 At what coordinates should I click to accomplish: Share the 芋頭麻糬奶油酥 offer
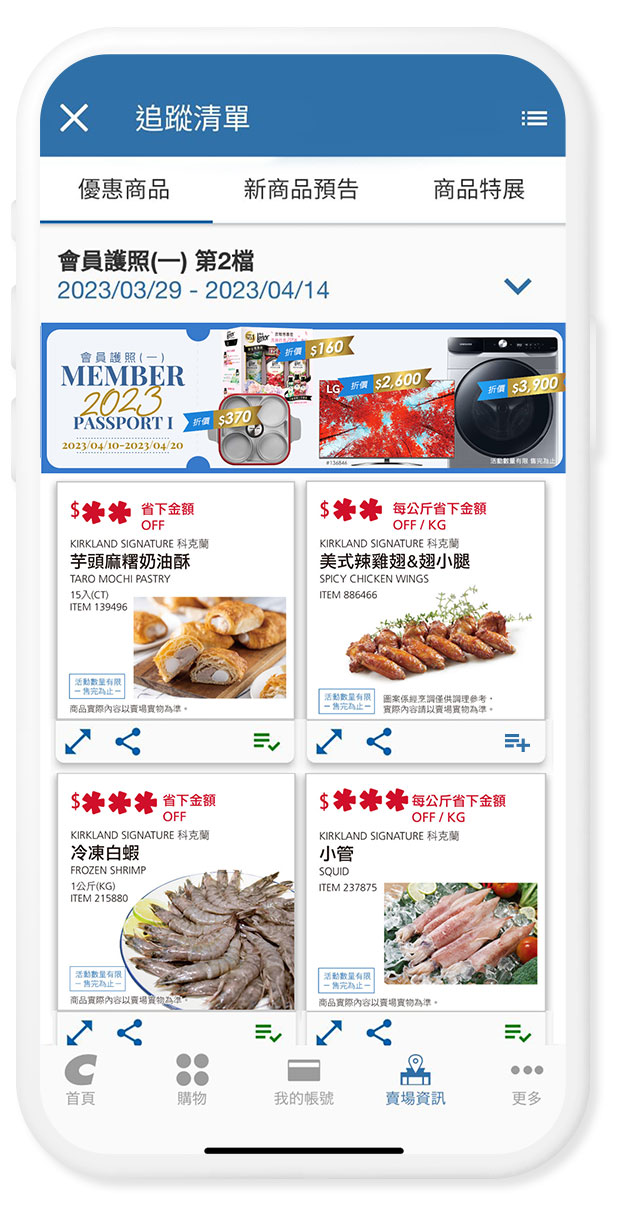point(128,742)
